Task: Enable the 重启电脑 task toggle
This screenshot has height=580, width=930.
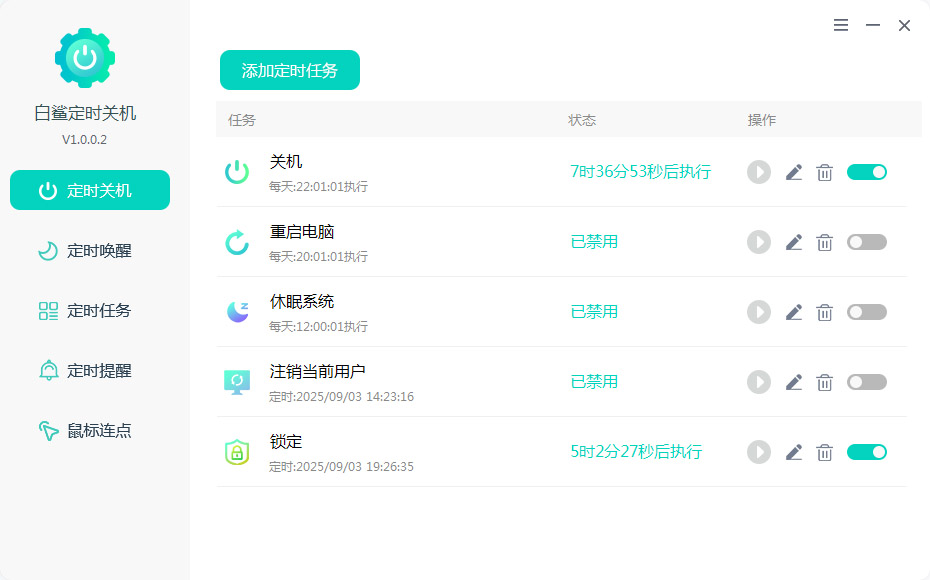Action: (x=866, y=242)
